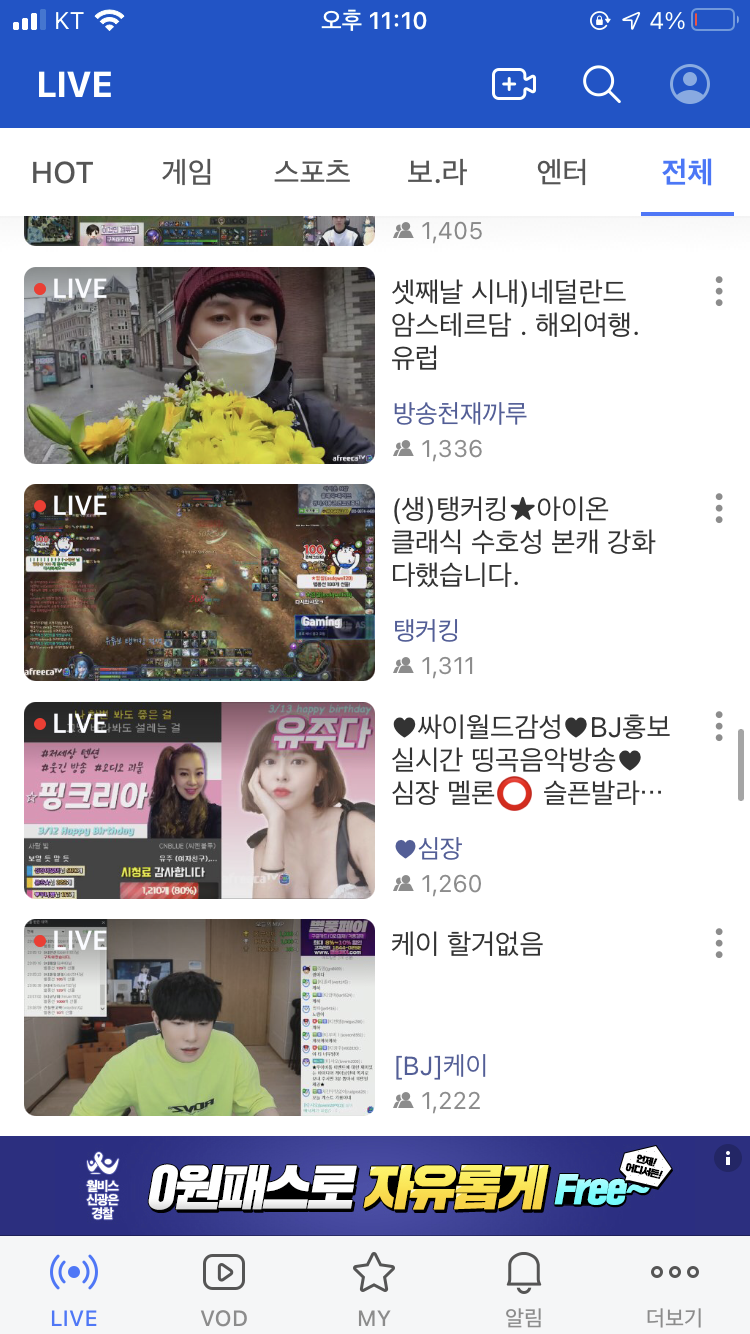Switch to the 엔터 tab
The width and height of the screenshot is (750, 1334).
(562, 172)
